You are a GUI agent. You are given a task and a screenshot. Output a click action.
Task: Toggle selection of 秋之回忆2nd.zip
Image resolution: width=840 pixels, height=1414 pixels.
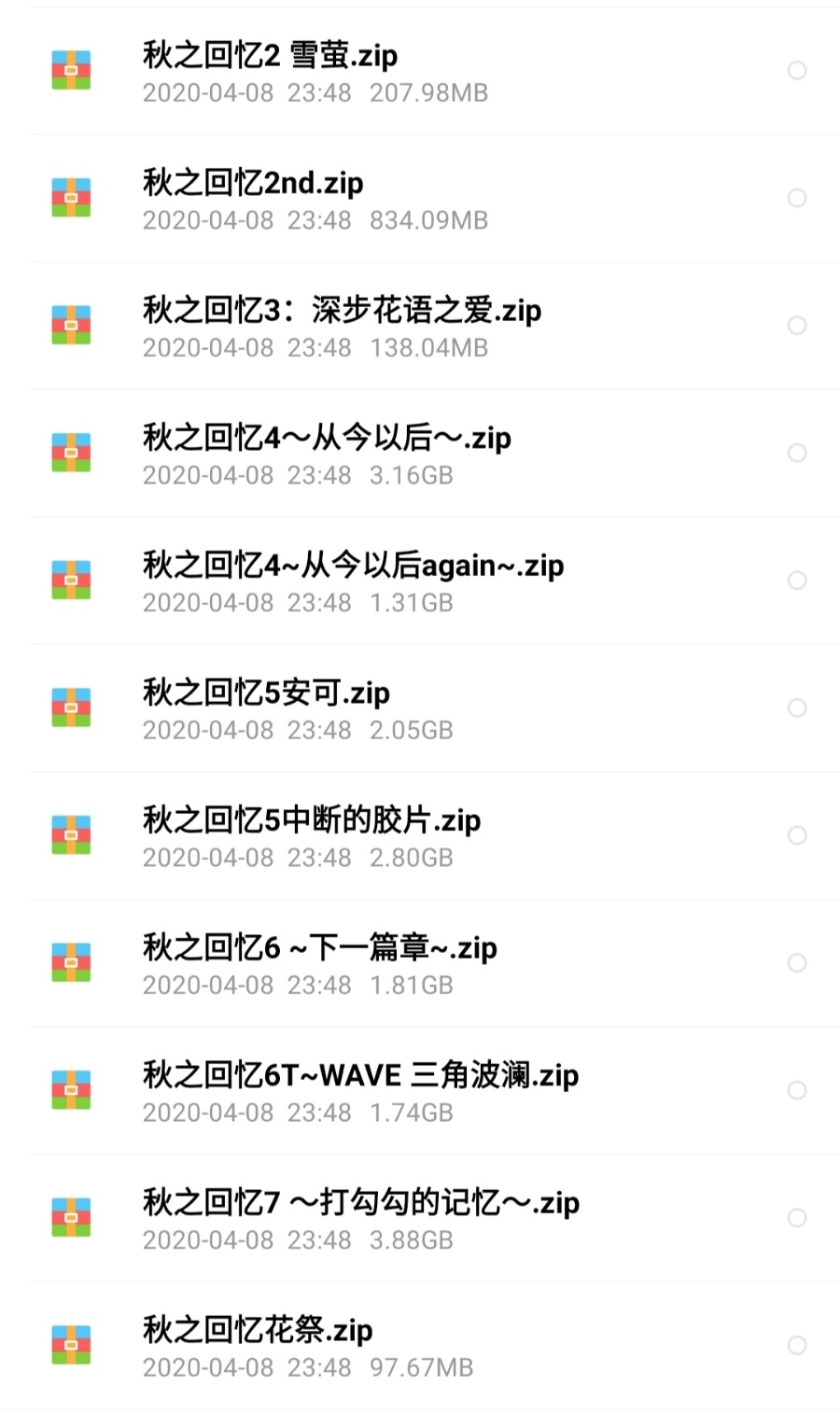pos(797,198)
